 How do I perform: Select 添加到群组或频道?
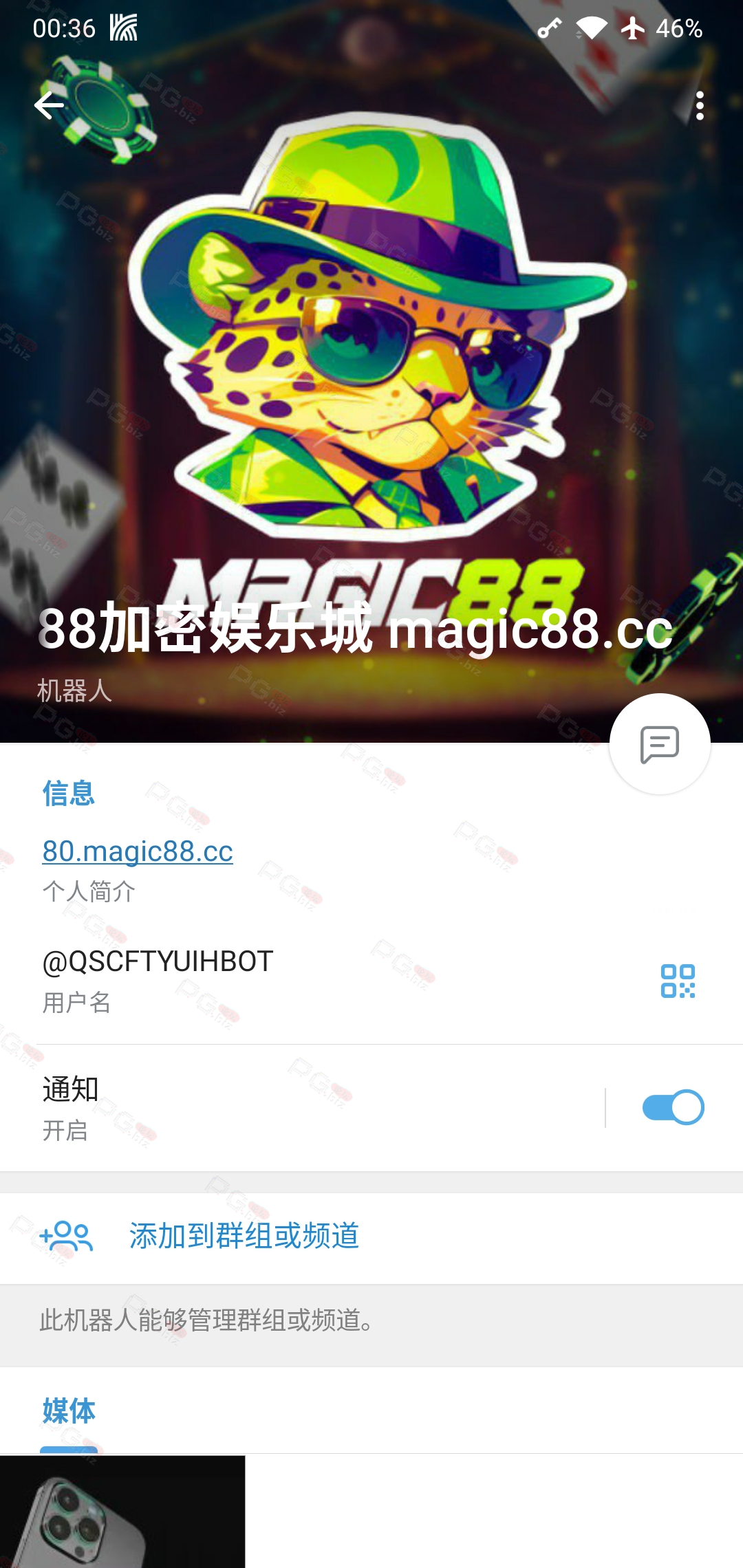[371, 1237]
